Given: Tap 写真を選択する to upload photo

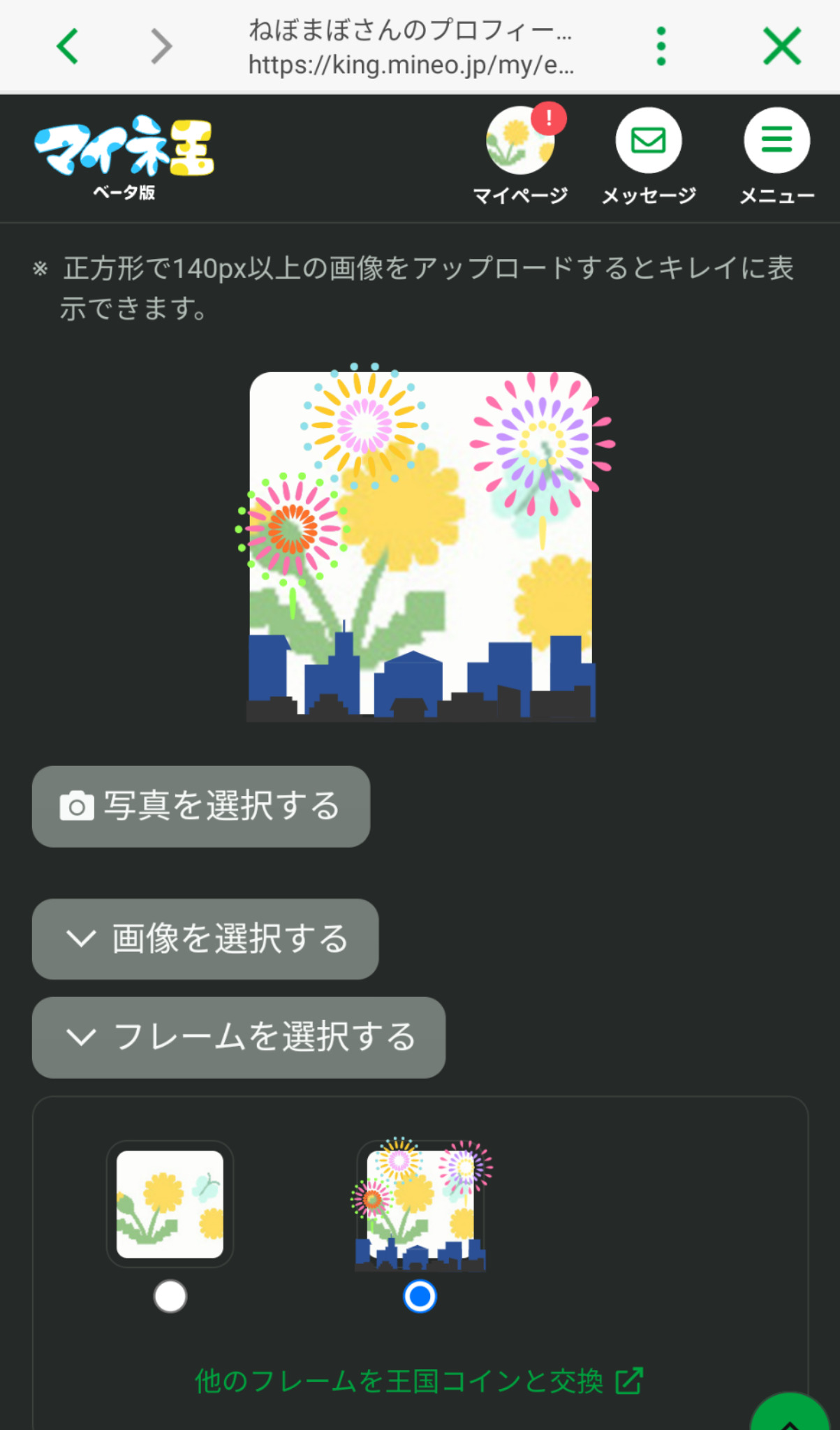Looking at the screenshot, I should (201, 806).
